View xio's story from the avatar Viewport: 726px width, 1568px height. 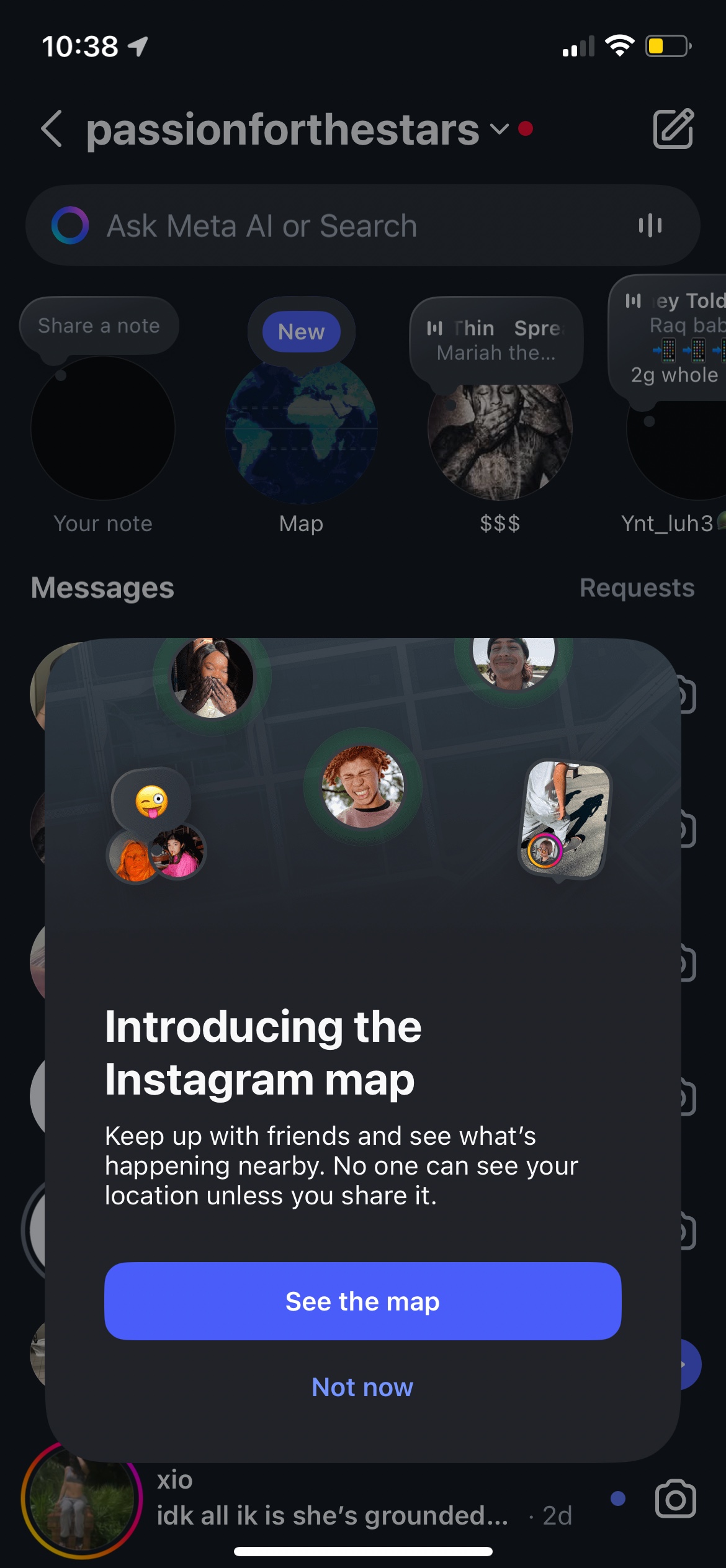(82, 1499)
